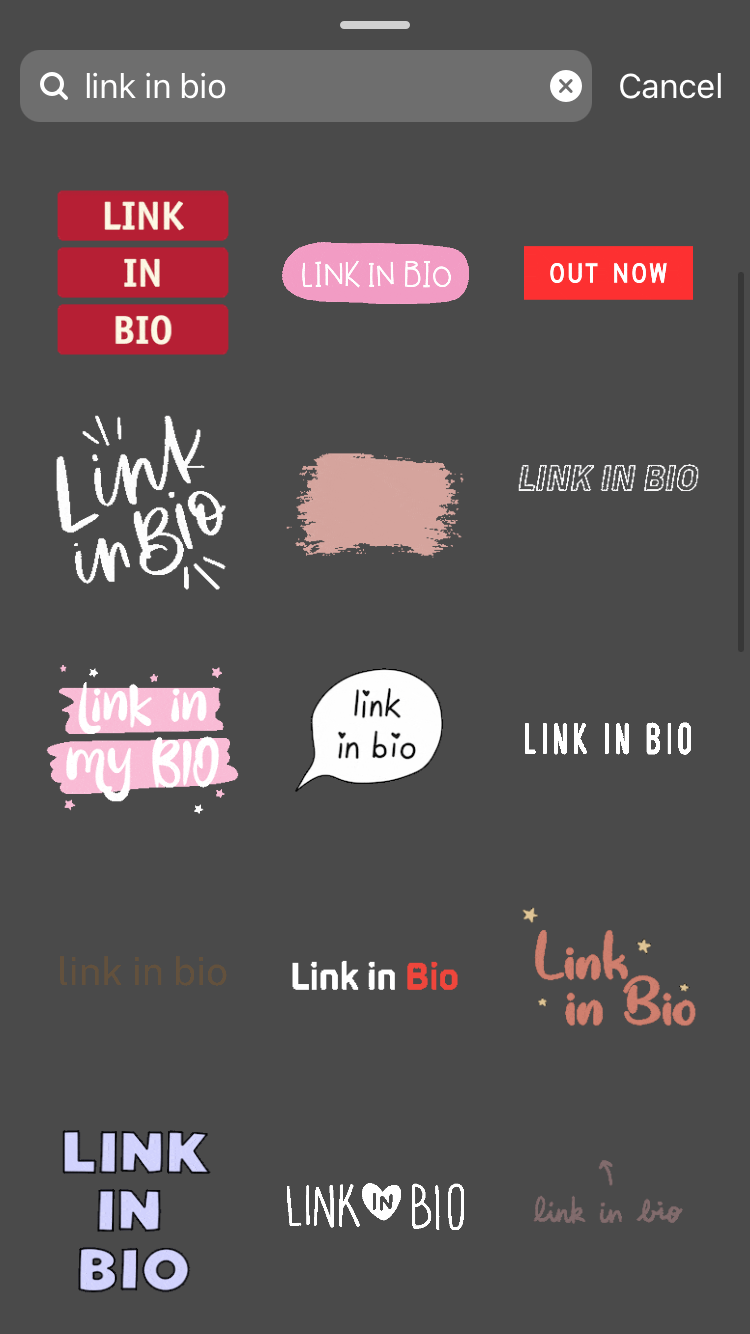Pick the outlined italic LINK IN BIO sticker

[x=608, y=479]
